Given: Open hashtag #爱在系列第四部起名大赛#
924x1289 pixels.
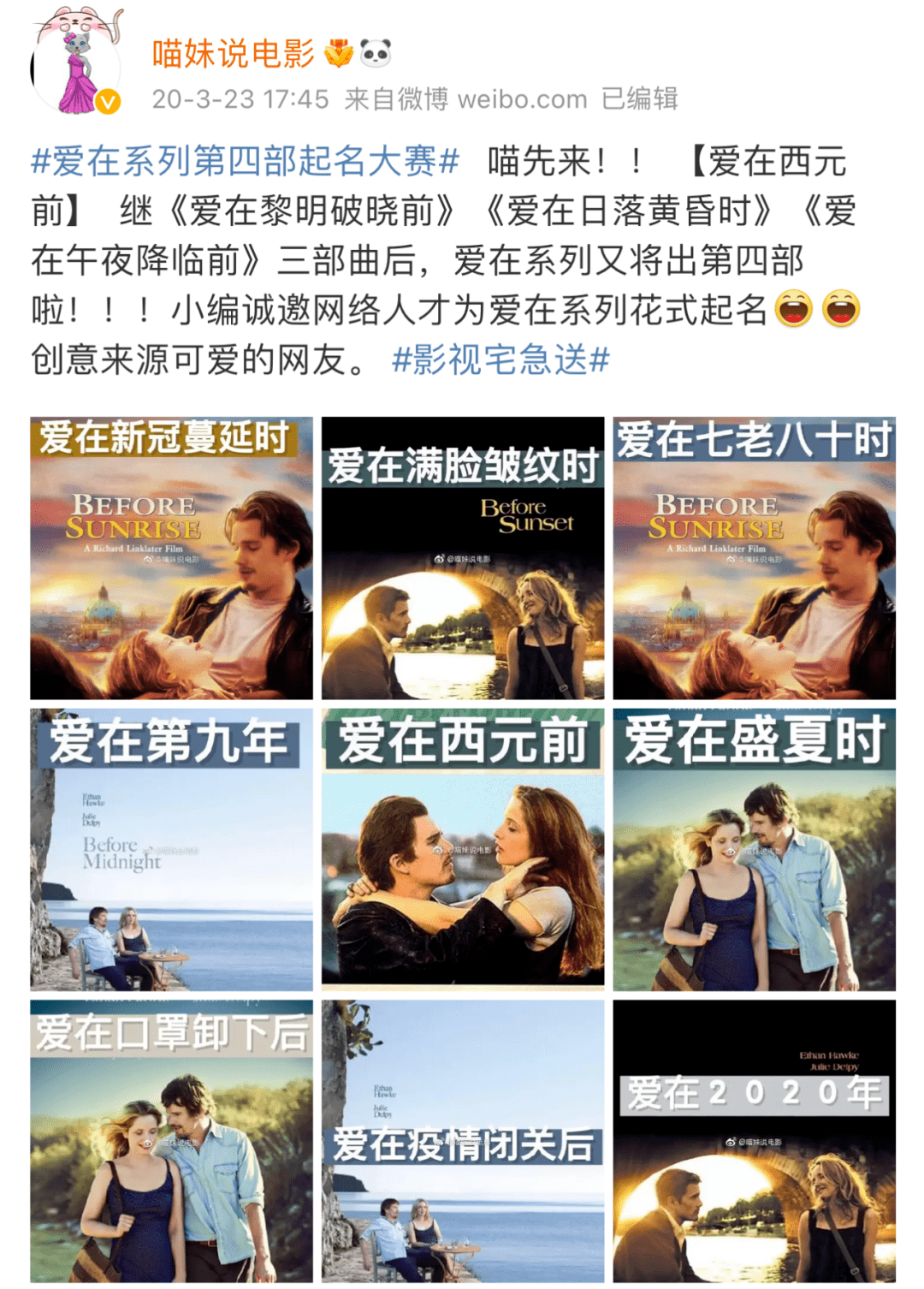Looking at the screenshot, I should [x=246, y=161].
